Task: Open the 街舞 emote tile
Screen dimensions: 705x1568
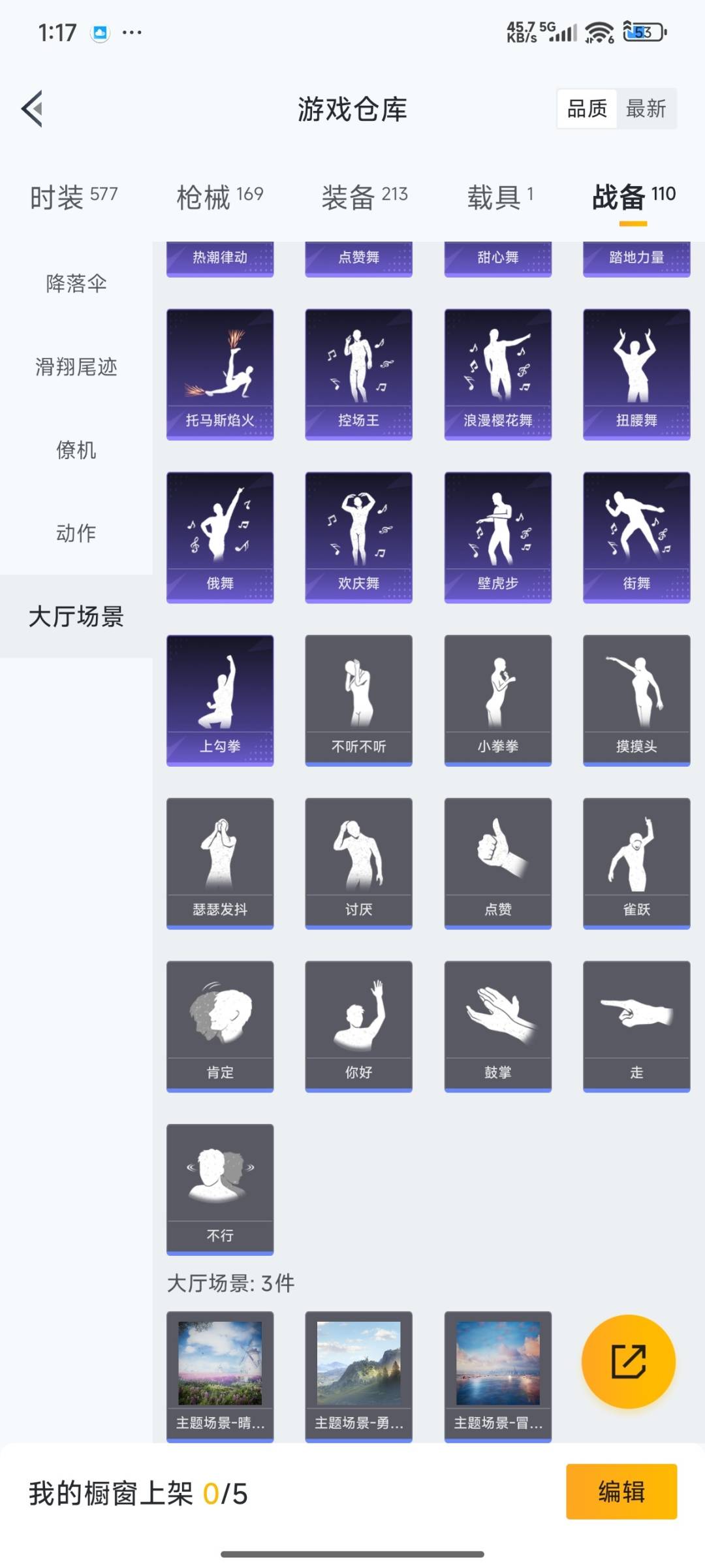Action: (636, 537)
